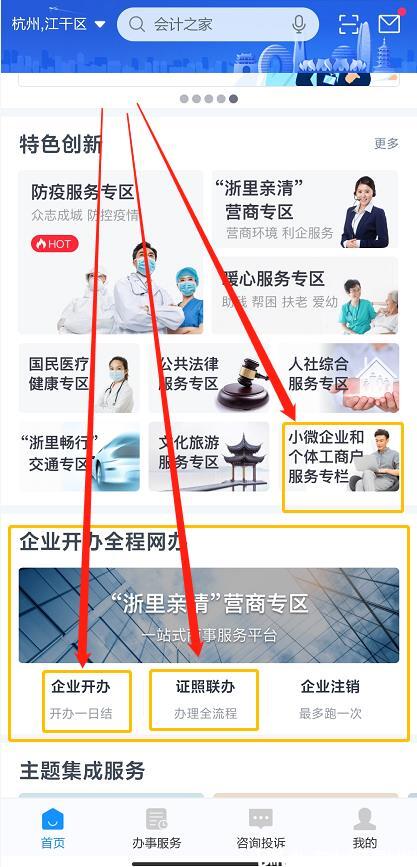Open the "浙里亲清" 营商专区 card
Viewport: 417px width, 867px height.
coord(305,210)
